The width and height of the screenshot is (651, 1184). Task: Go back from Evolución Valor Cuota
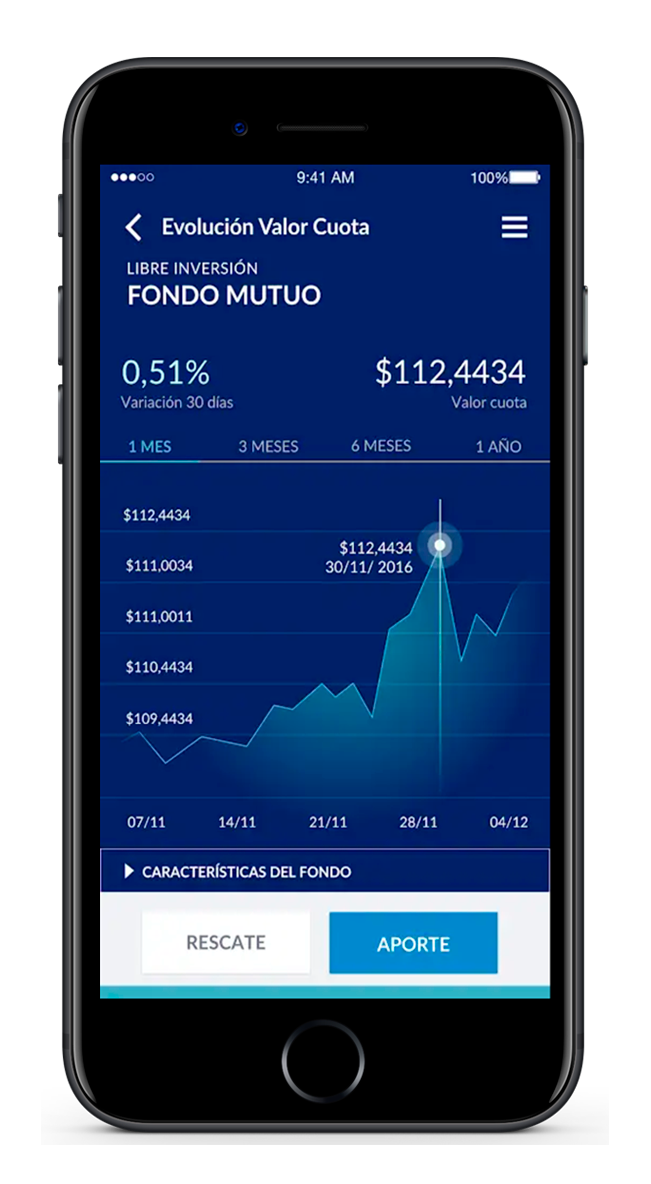click(134, 227)
